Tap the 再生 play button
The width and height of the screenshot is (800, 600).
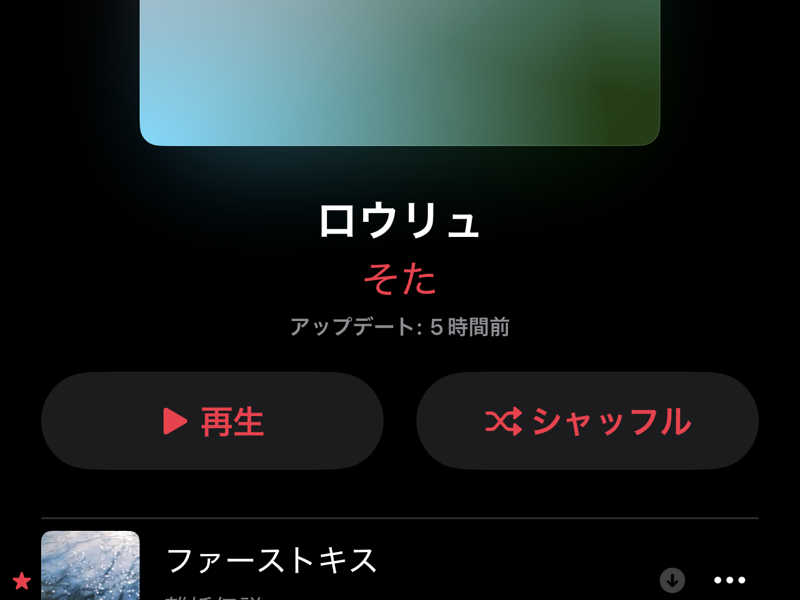[212, 421]
